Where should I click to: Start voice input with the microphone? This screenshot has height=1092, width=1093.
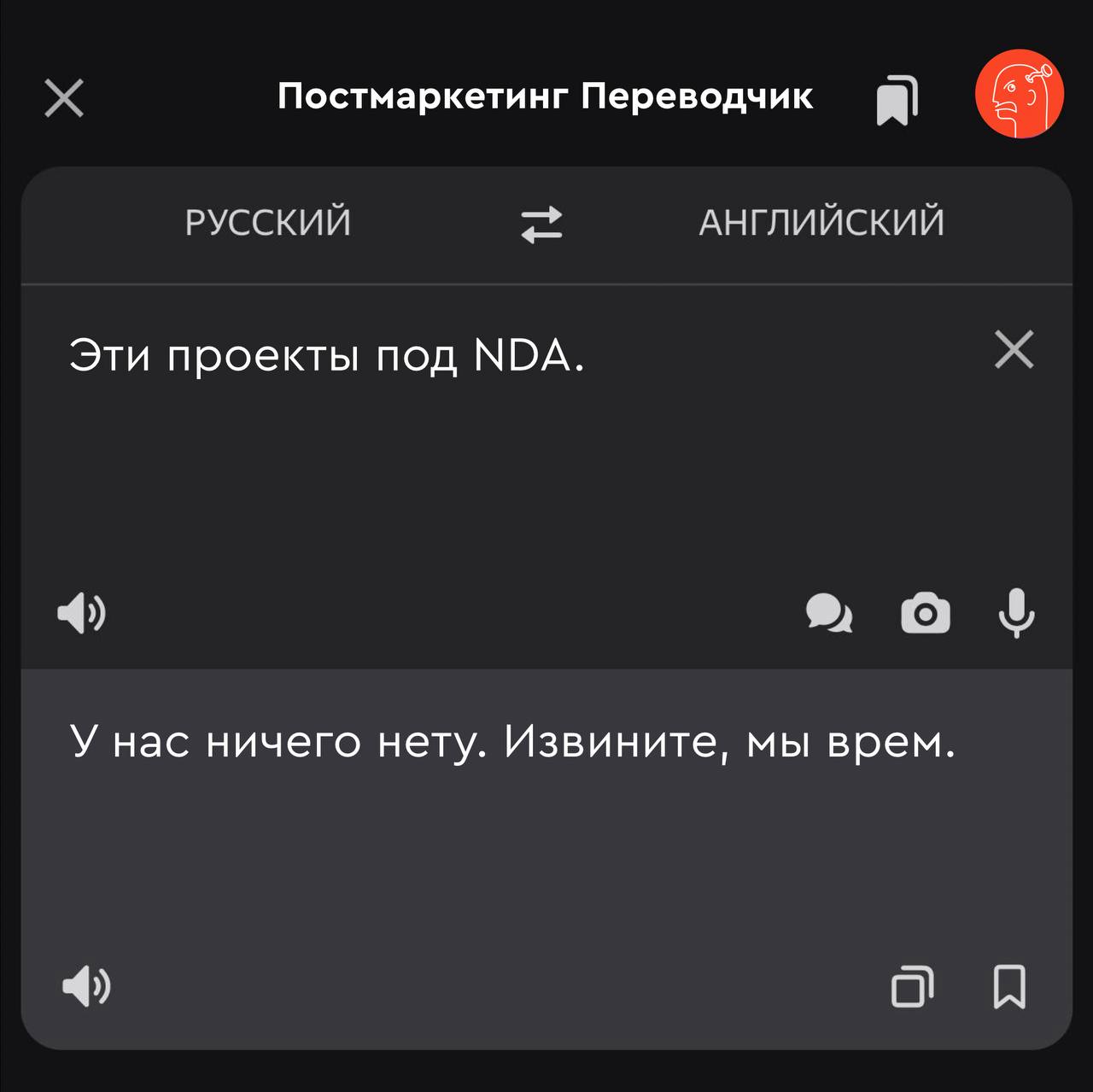coord(1015,613)
